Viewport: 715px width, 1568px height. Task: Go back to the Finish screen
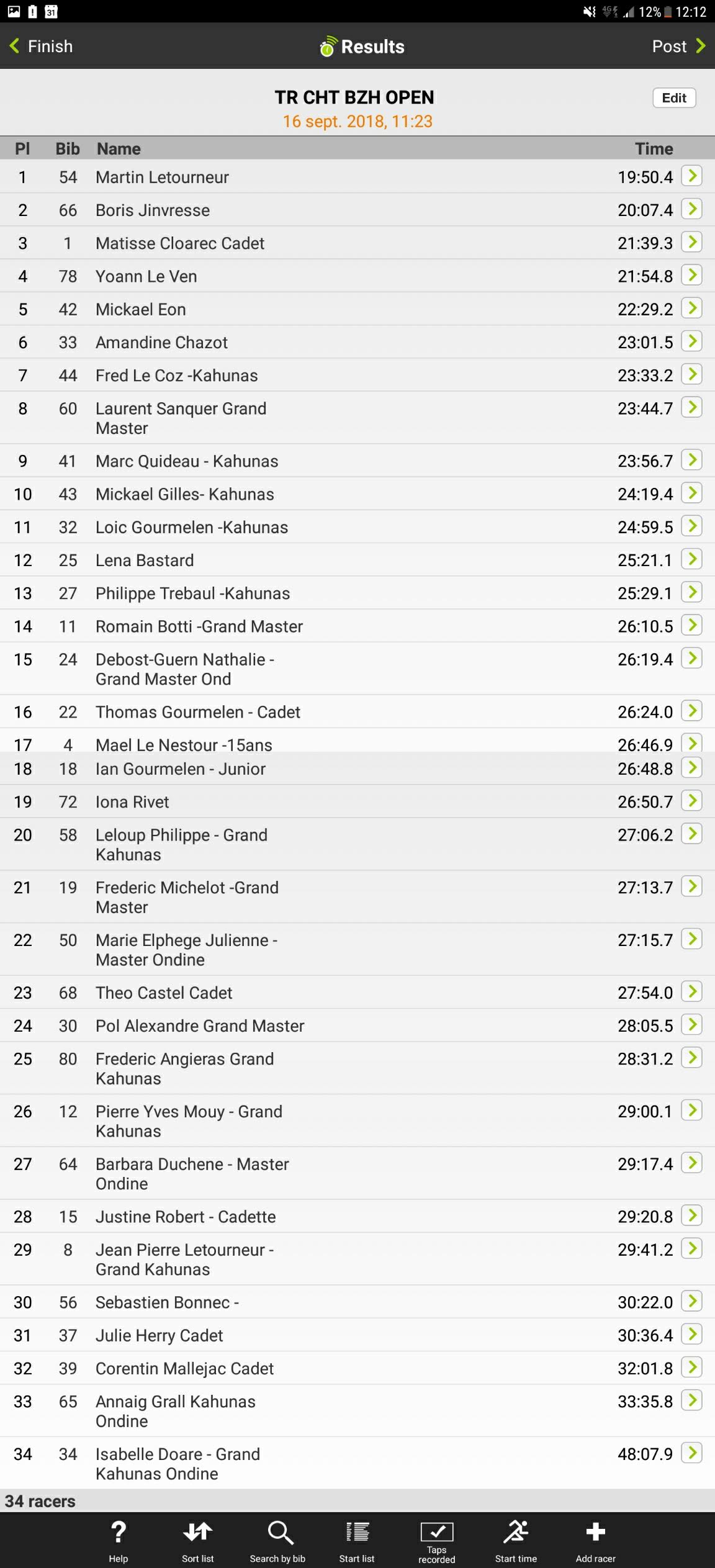click(x=41, y=46)
